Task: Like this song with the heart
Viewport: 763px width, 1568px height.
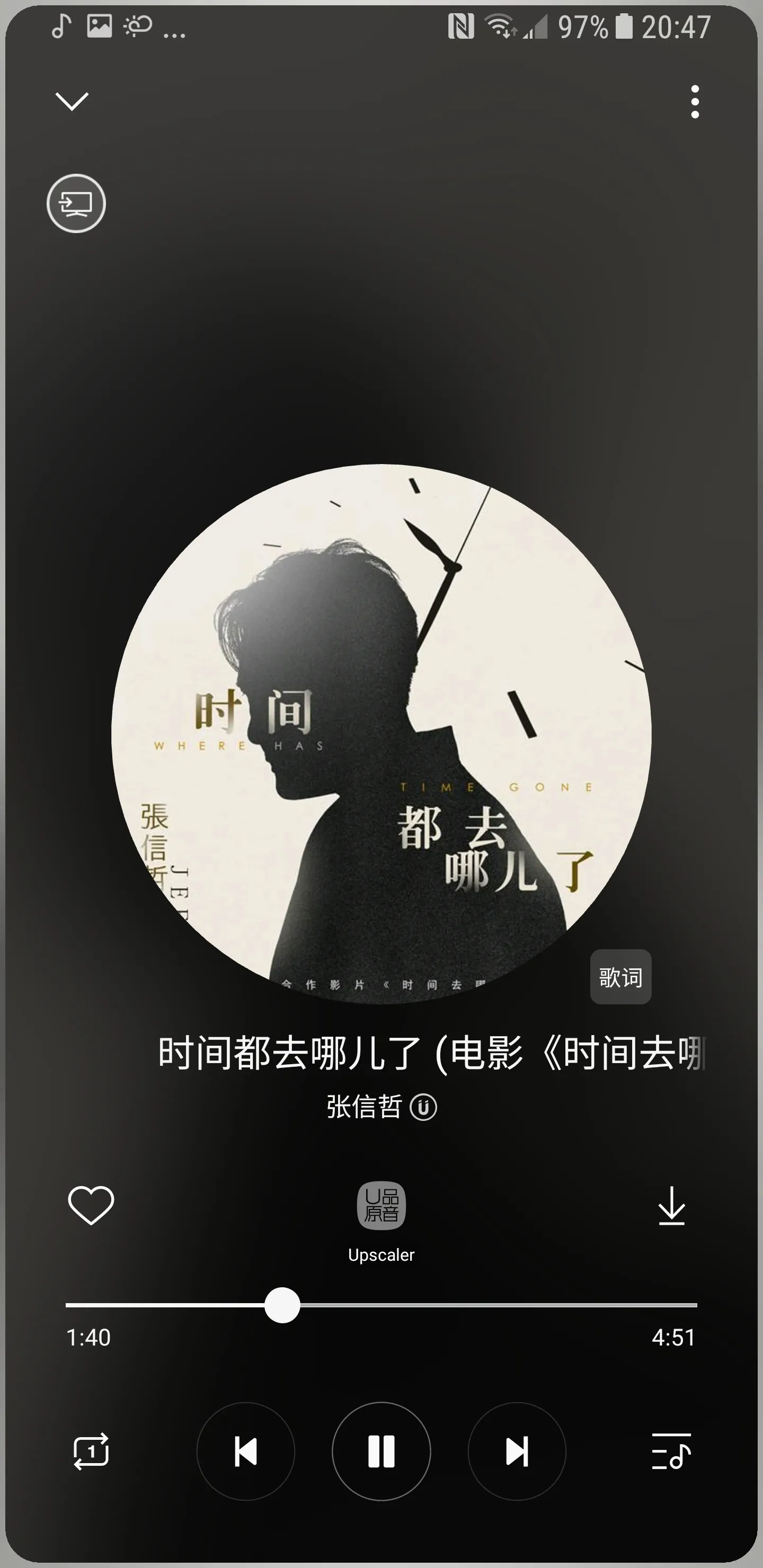Action: pos(91,1205)
